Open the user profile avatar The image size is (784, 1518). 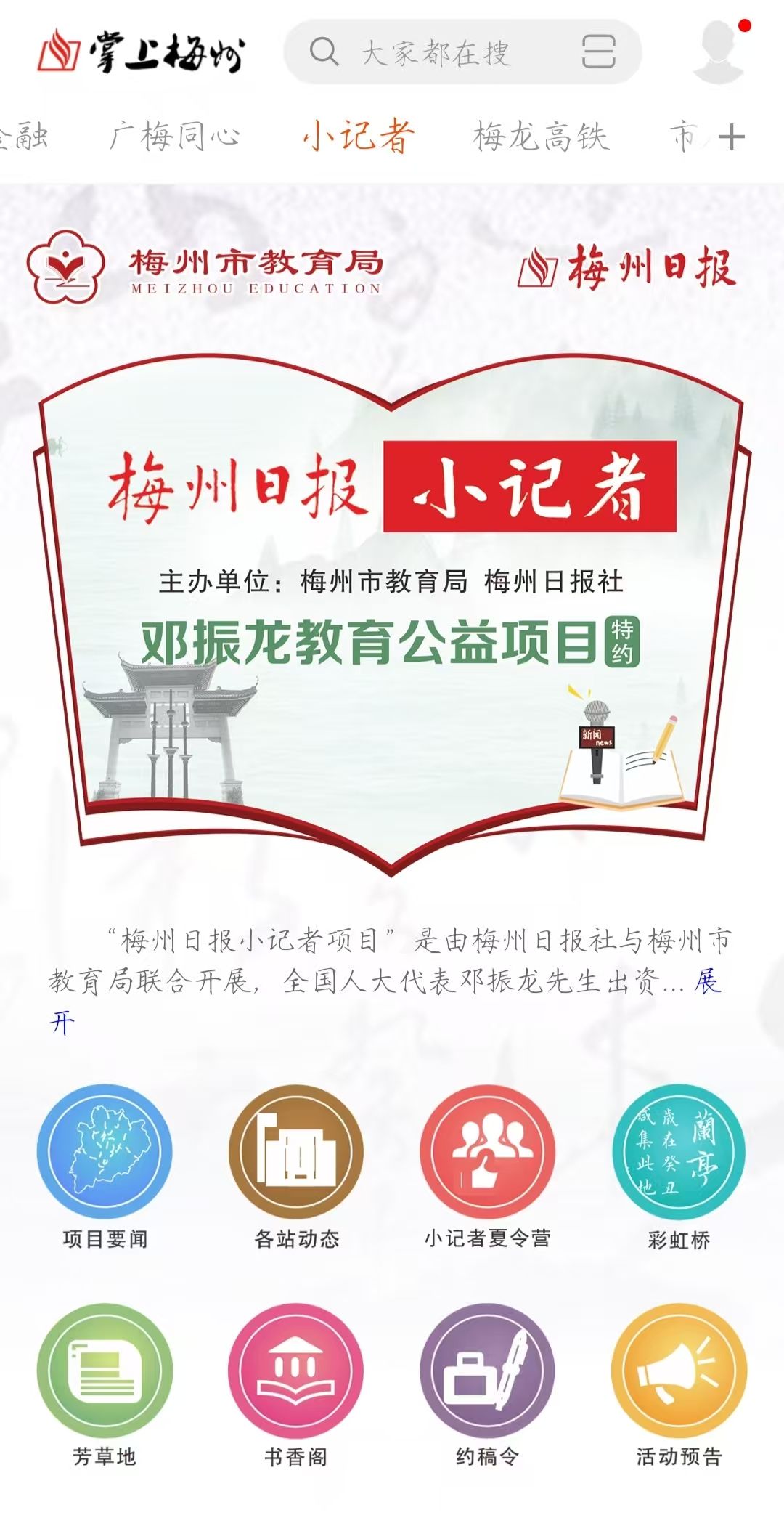click(x=719, y=51)
